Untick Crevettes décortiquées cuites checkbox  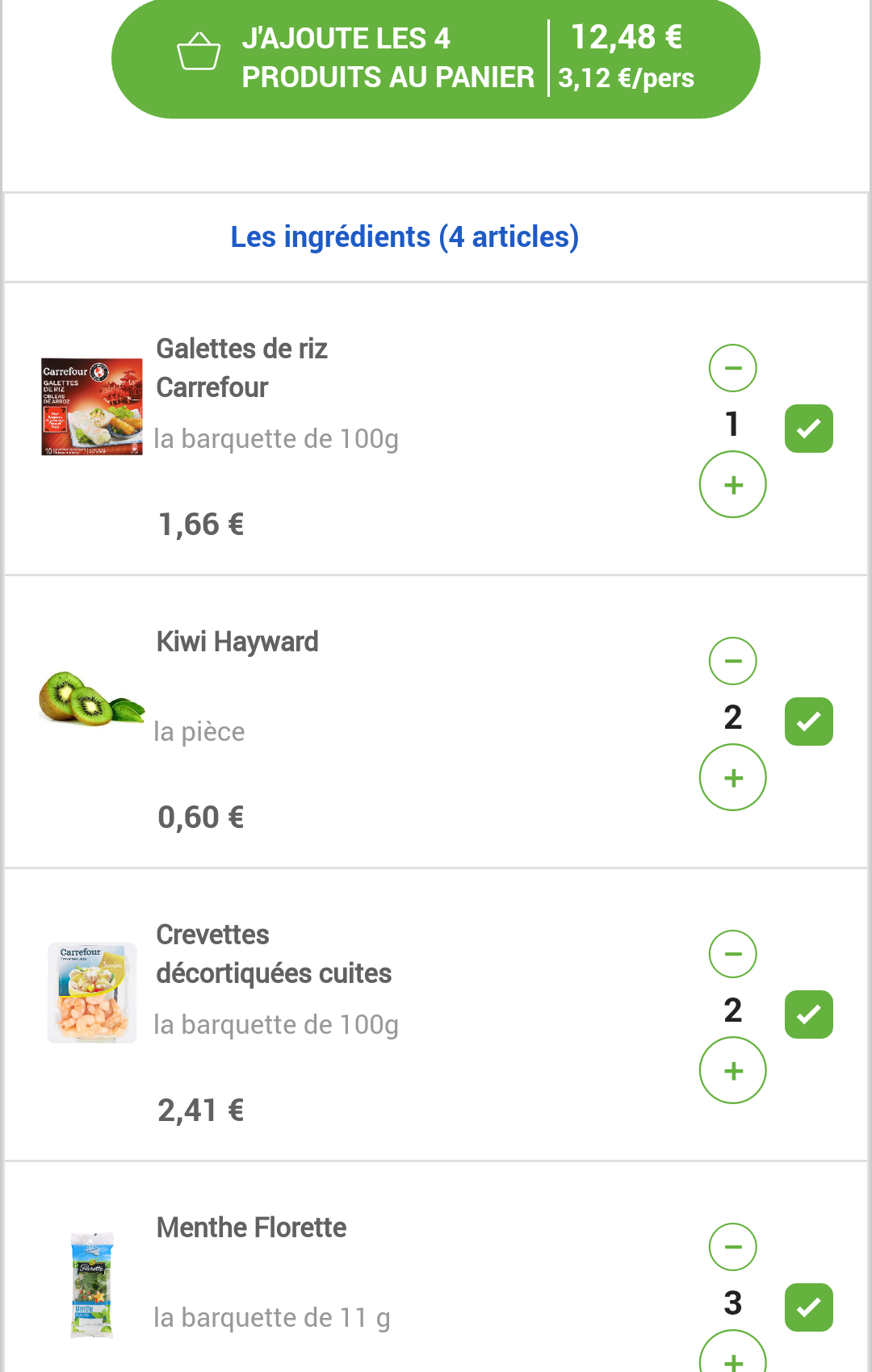[x=808, y=1014]
